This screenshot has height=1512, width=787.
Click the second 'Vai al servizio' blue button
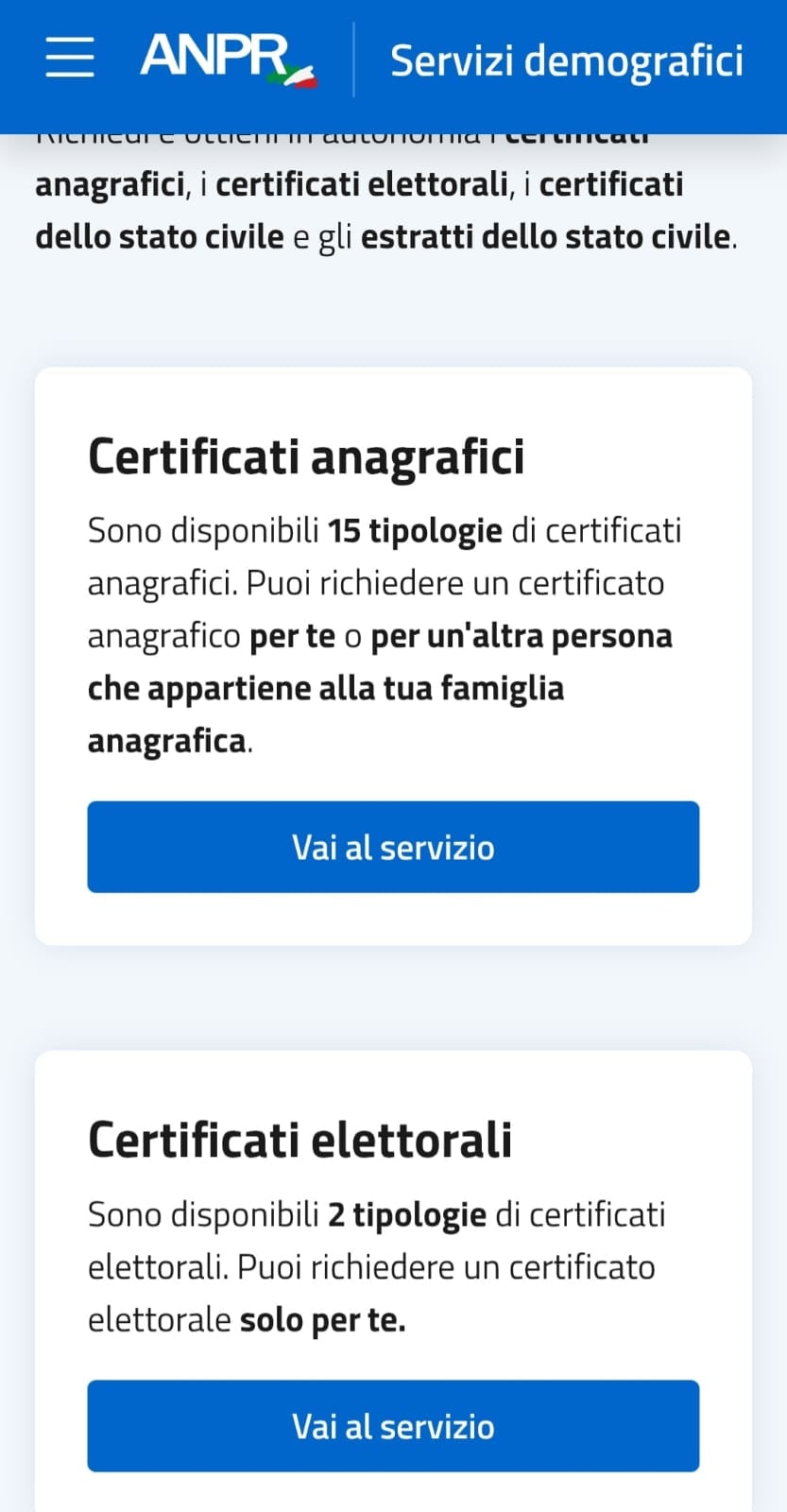(x=393, y=1426)
